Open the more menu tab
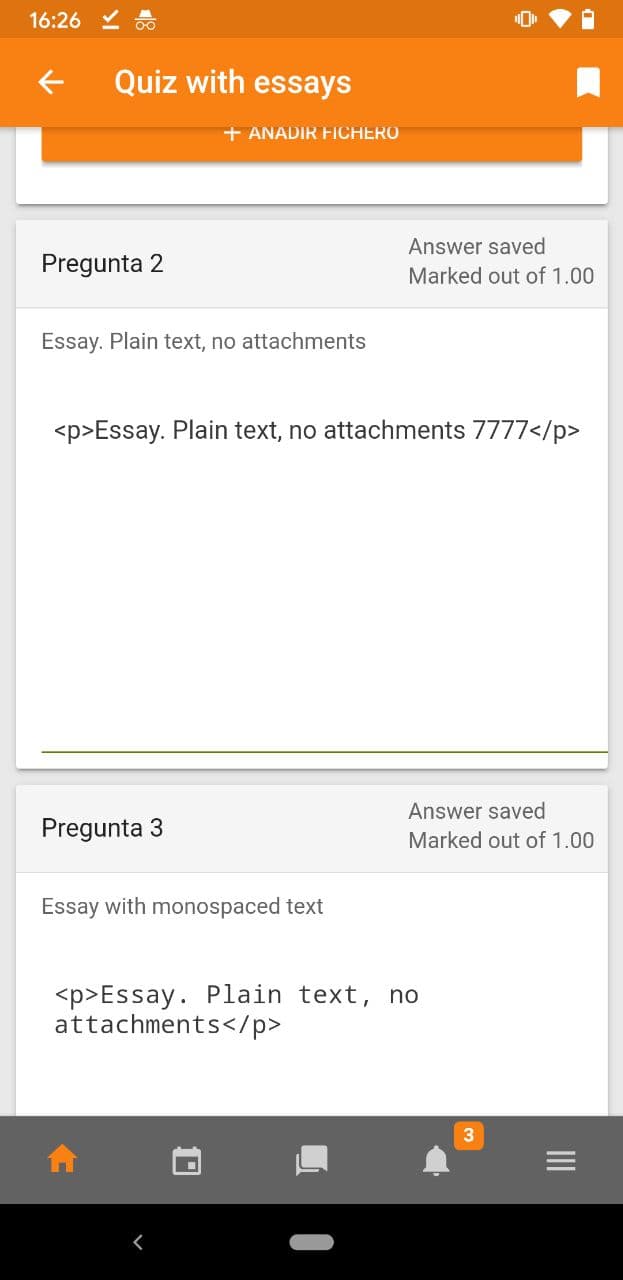The height and width of the screenshot is (1280, 623). 561,1160
